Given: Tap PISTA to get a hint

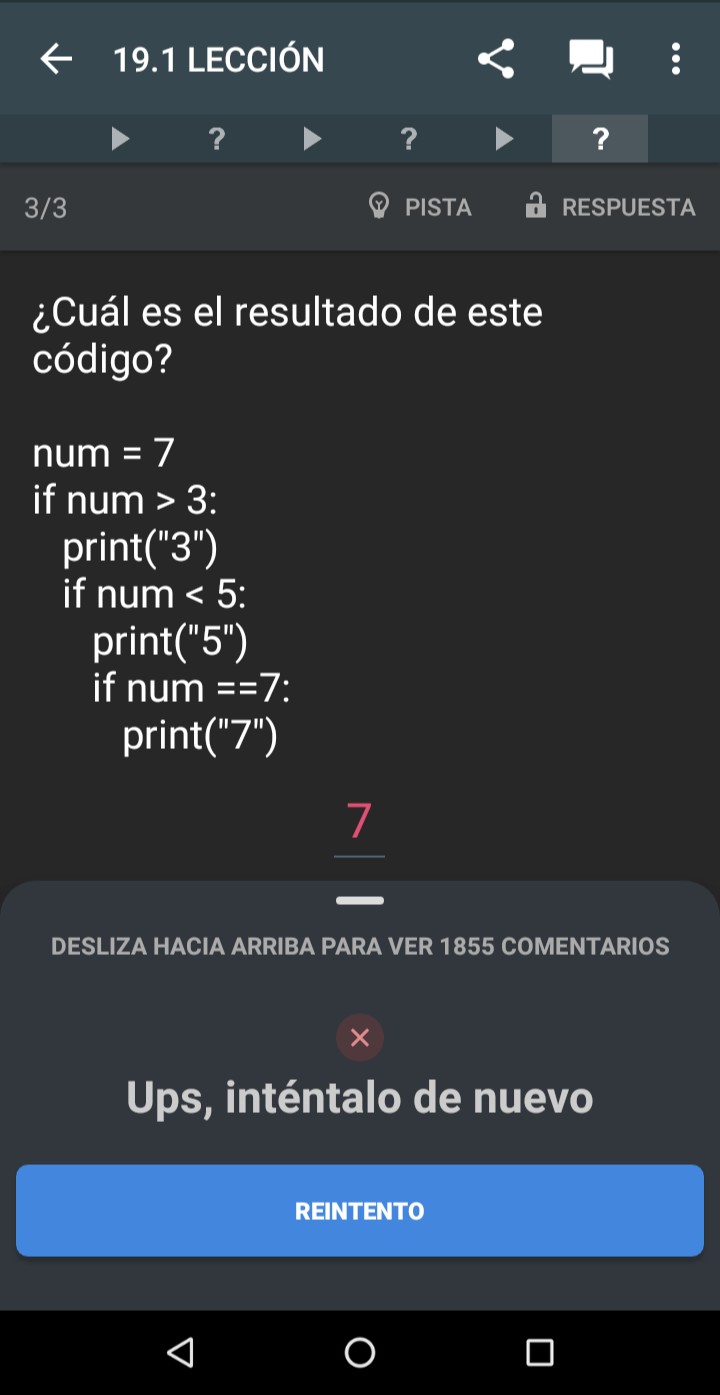Looking at the screenshot, I should (x=420, y=207).
